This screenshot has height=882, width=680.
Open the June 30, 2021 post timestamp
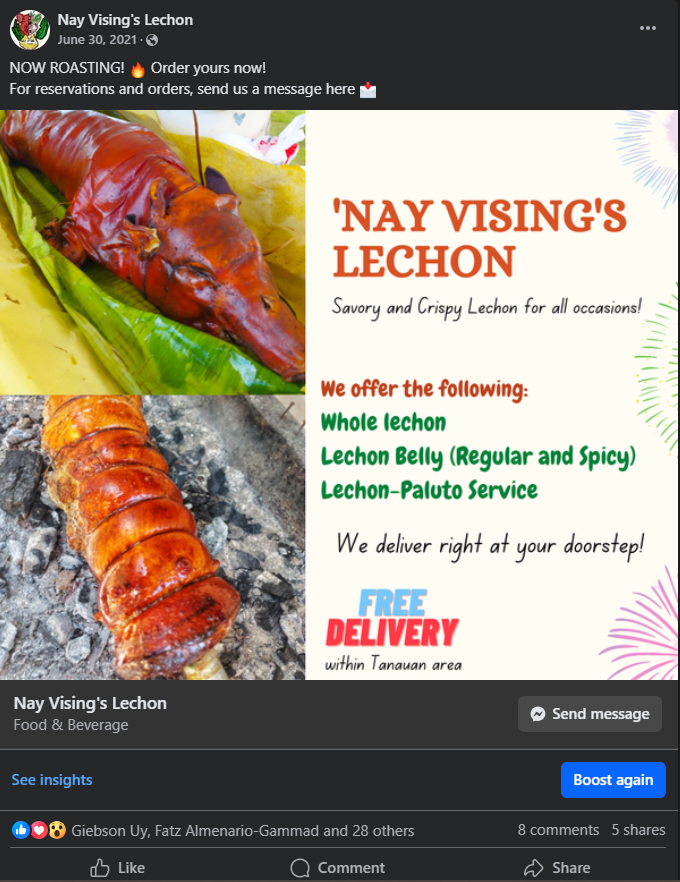(97, 40)
